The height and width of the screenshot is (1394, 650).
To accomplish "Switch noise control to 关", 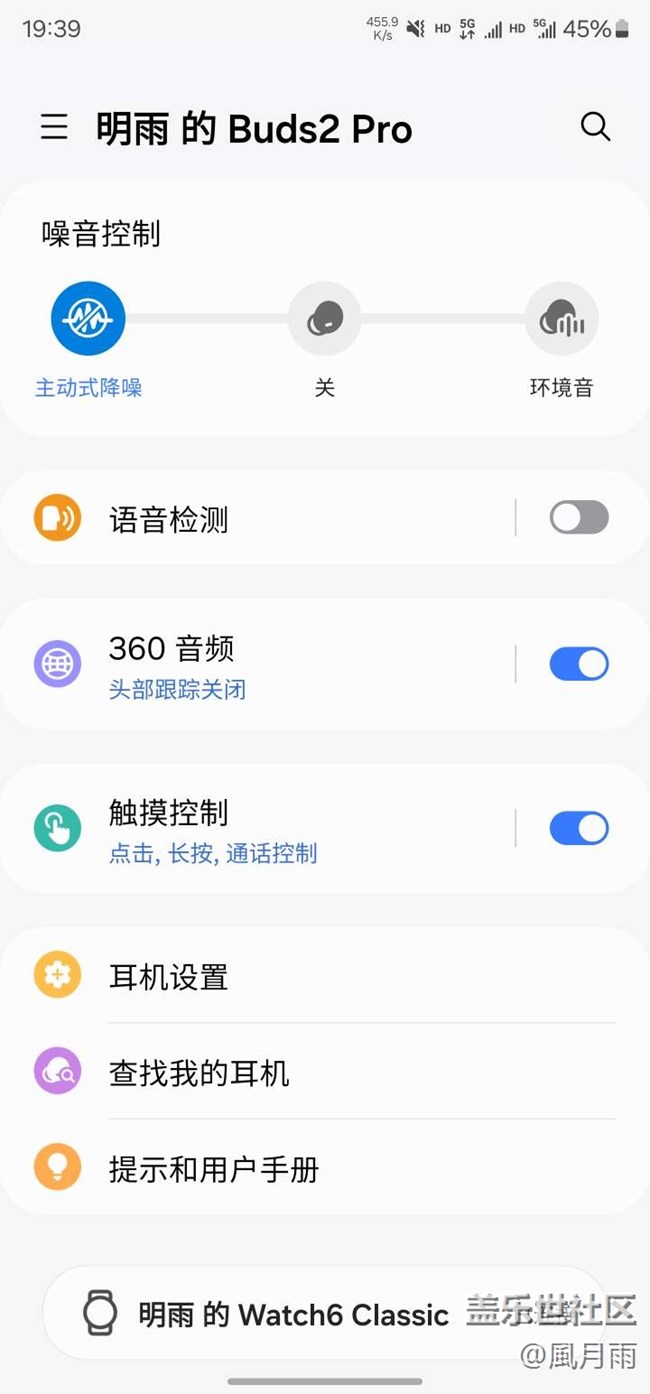I will point(324,320).
